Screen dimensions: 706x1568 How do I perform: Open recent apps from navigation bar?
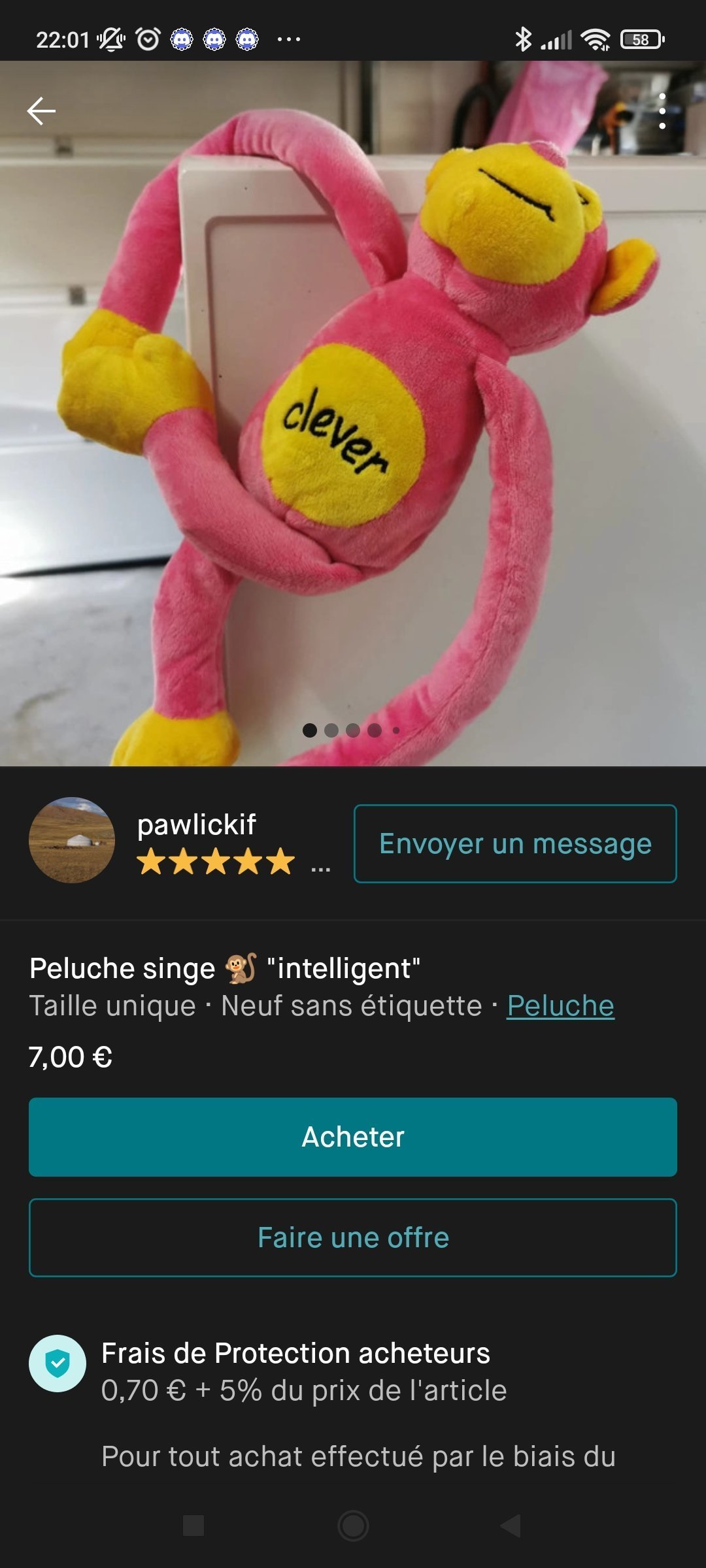coord(193,1526)
